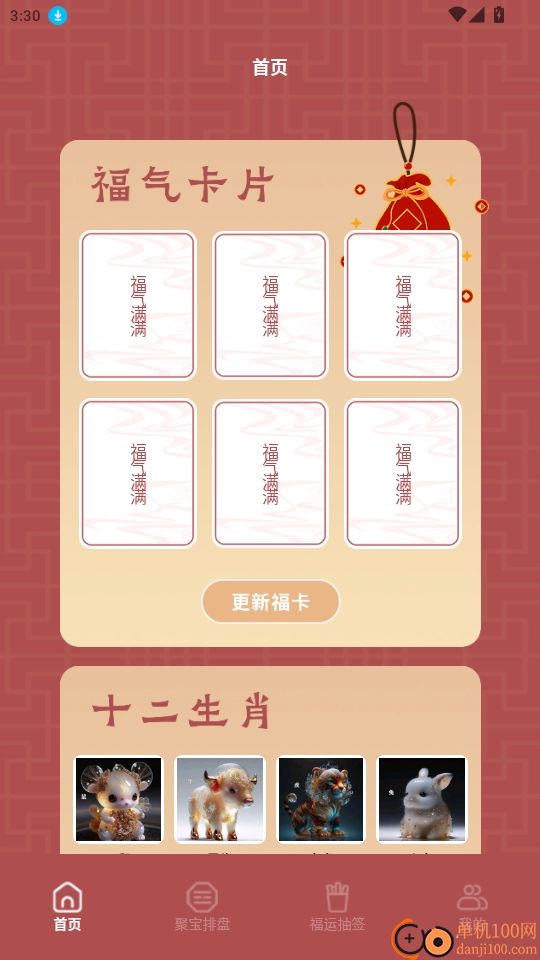Screen dimensions: 540x960
Task: Go to the 我的 tab
Action: (472, 907)
